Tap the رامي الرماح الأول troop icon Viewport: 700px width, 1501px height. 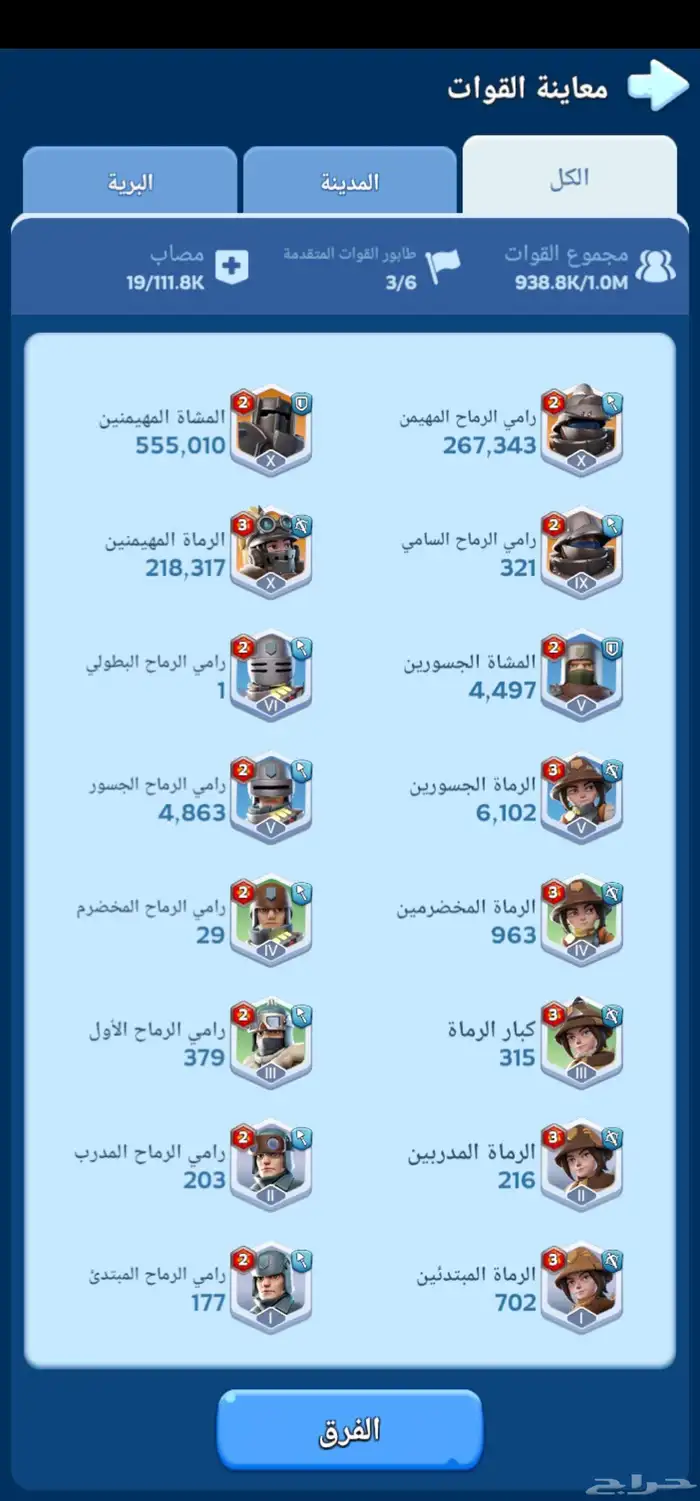pyautogui.click(x=272, y=1042)
